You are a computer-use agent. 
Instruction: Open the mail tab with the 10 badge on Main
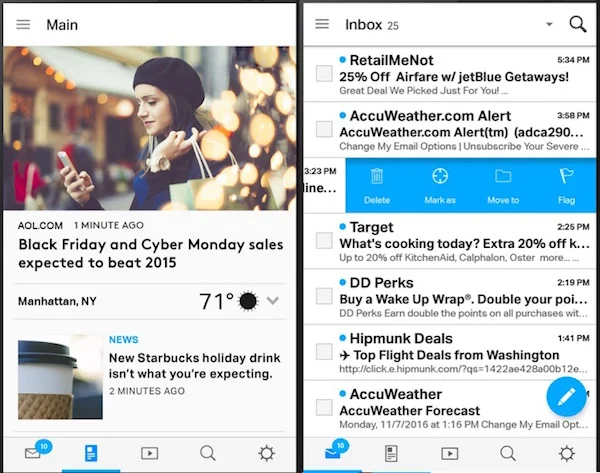tap(33, 453)
